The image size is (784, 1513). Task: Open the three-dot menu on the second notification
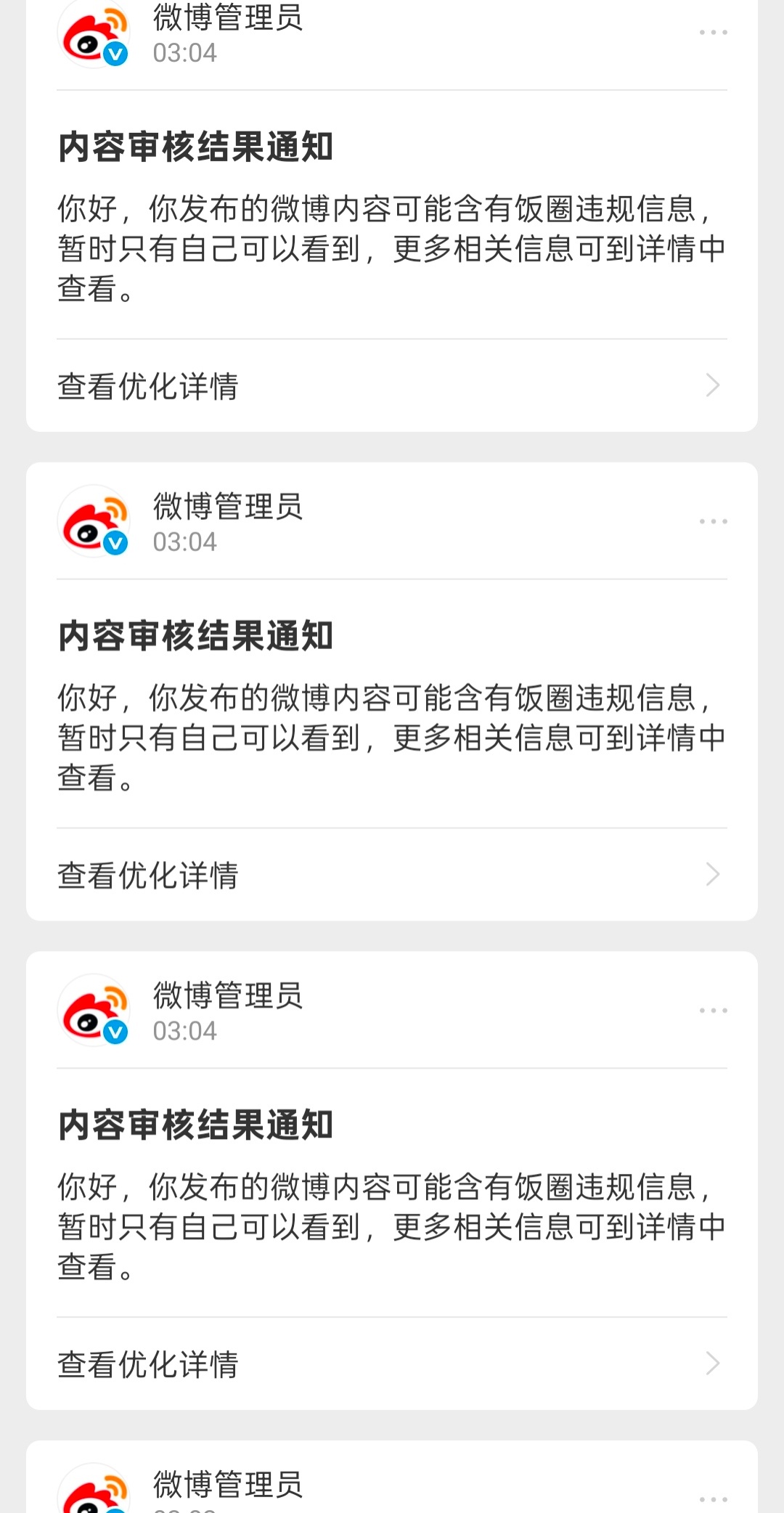[713, 521]
